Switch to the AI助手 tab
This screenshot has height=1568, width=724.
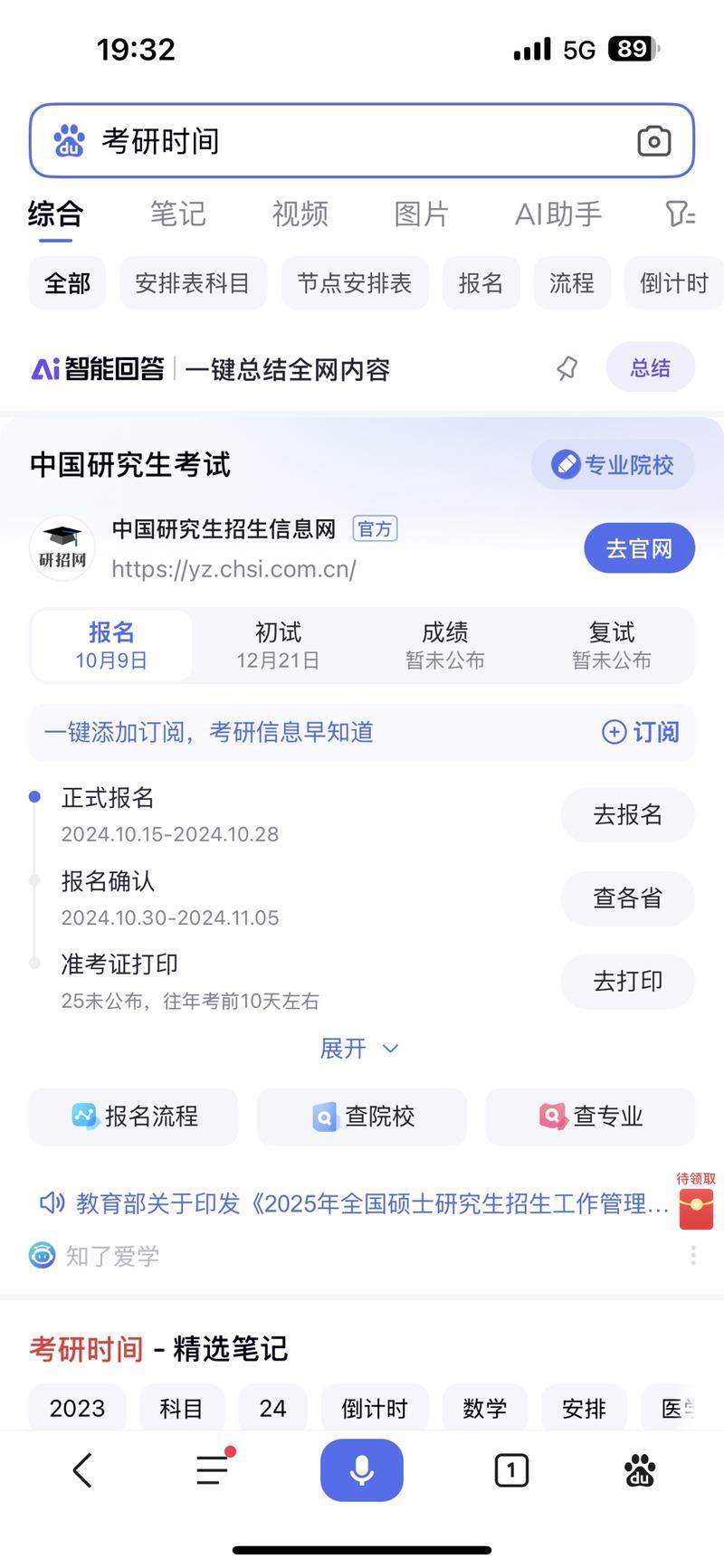tap(557, 214)
